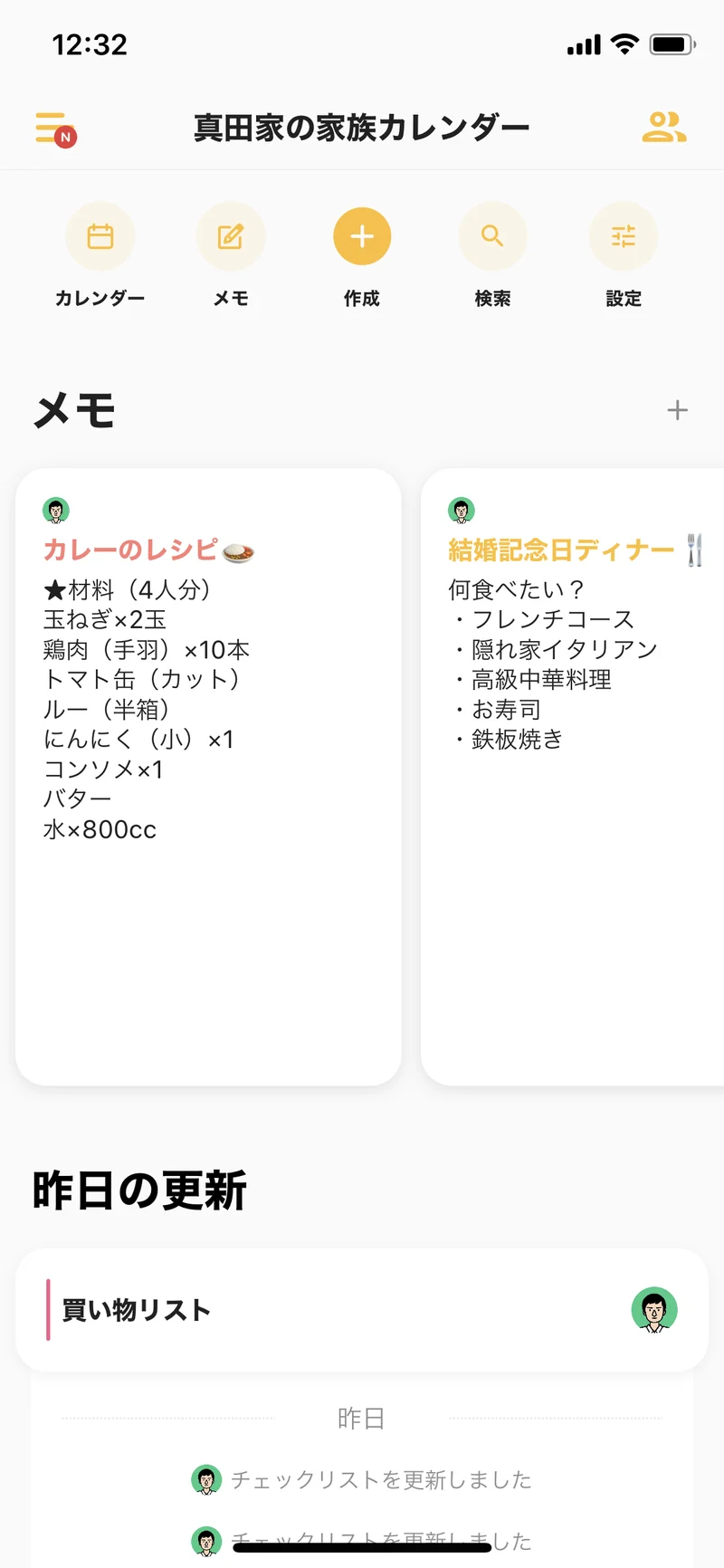The height and width of the screenshot is (1568, 724).
Task: Tap the 作成 plus button
Action: [362, 237]
